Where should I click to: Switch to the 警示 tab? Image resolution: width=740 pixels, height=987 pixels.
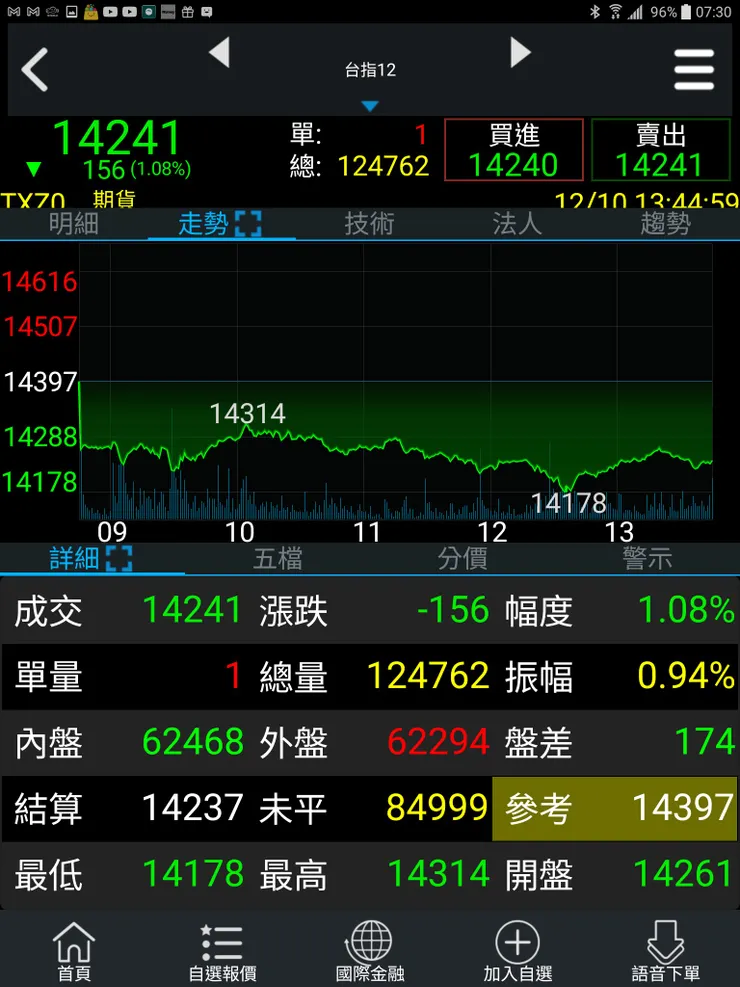click(647, 559)
